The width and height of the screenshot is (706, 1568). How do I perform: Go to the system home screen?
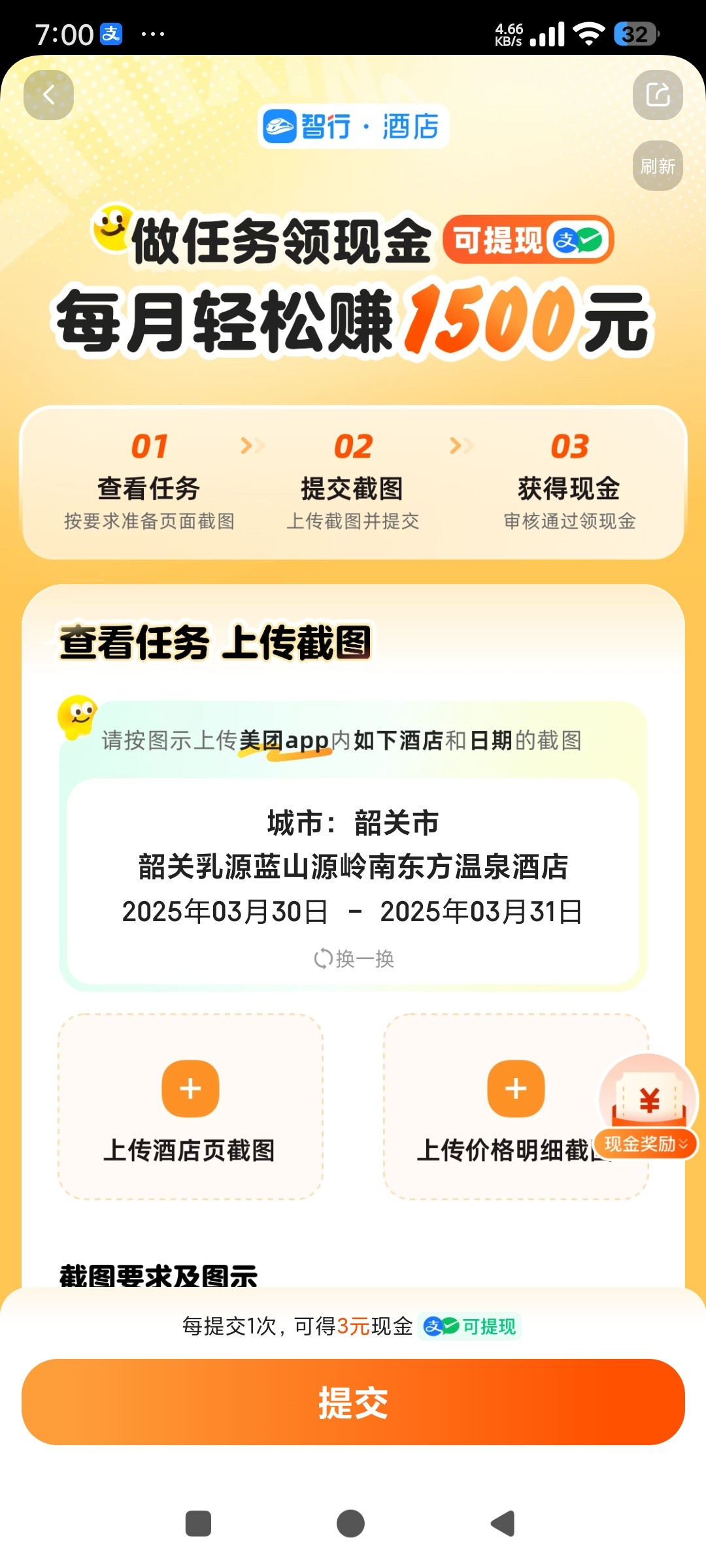[350, 1524]
